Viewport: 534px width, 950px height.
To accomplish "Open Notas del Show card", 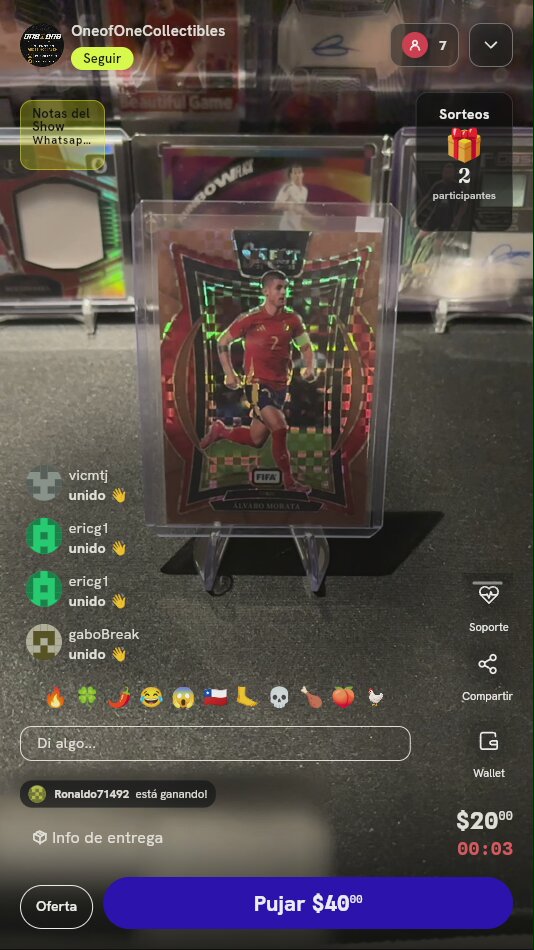I will click(62, 135).
